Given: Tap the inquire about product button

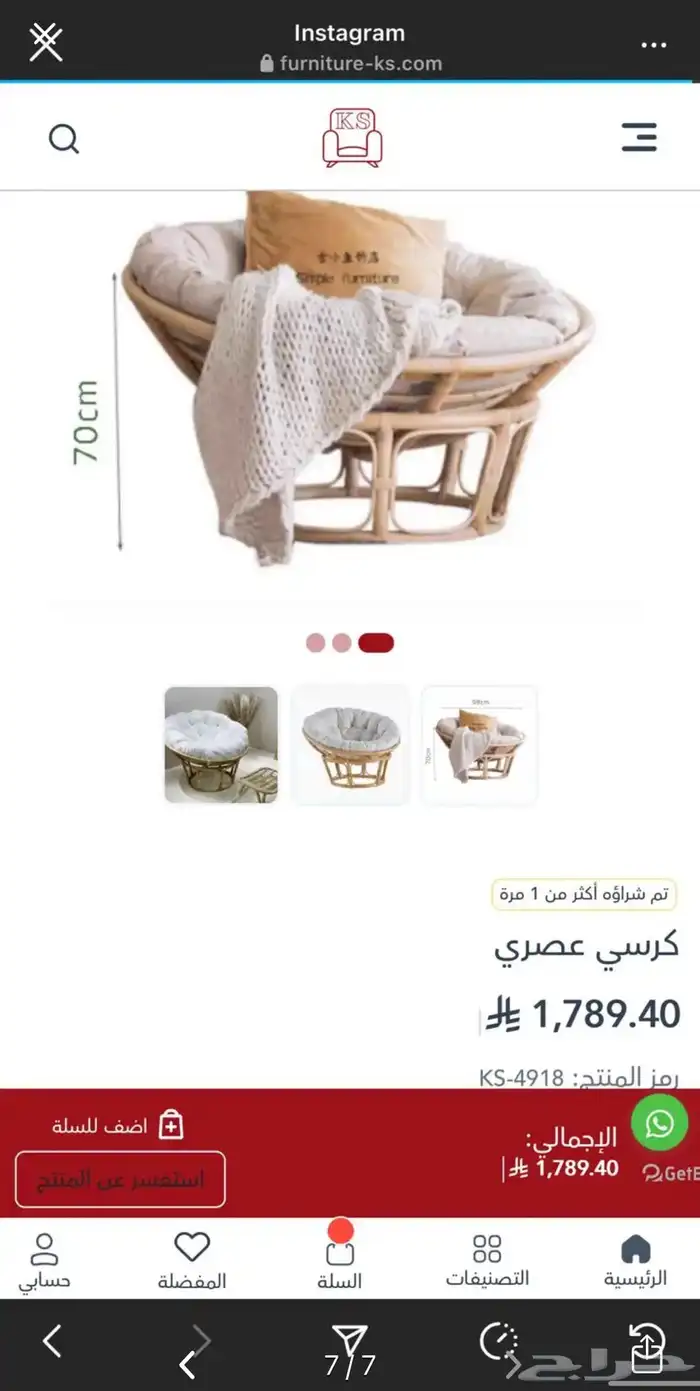Looking at the screenshot, I should pos(120,1180).
